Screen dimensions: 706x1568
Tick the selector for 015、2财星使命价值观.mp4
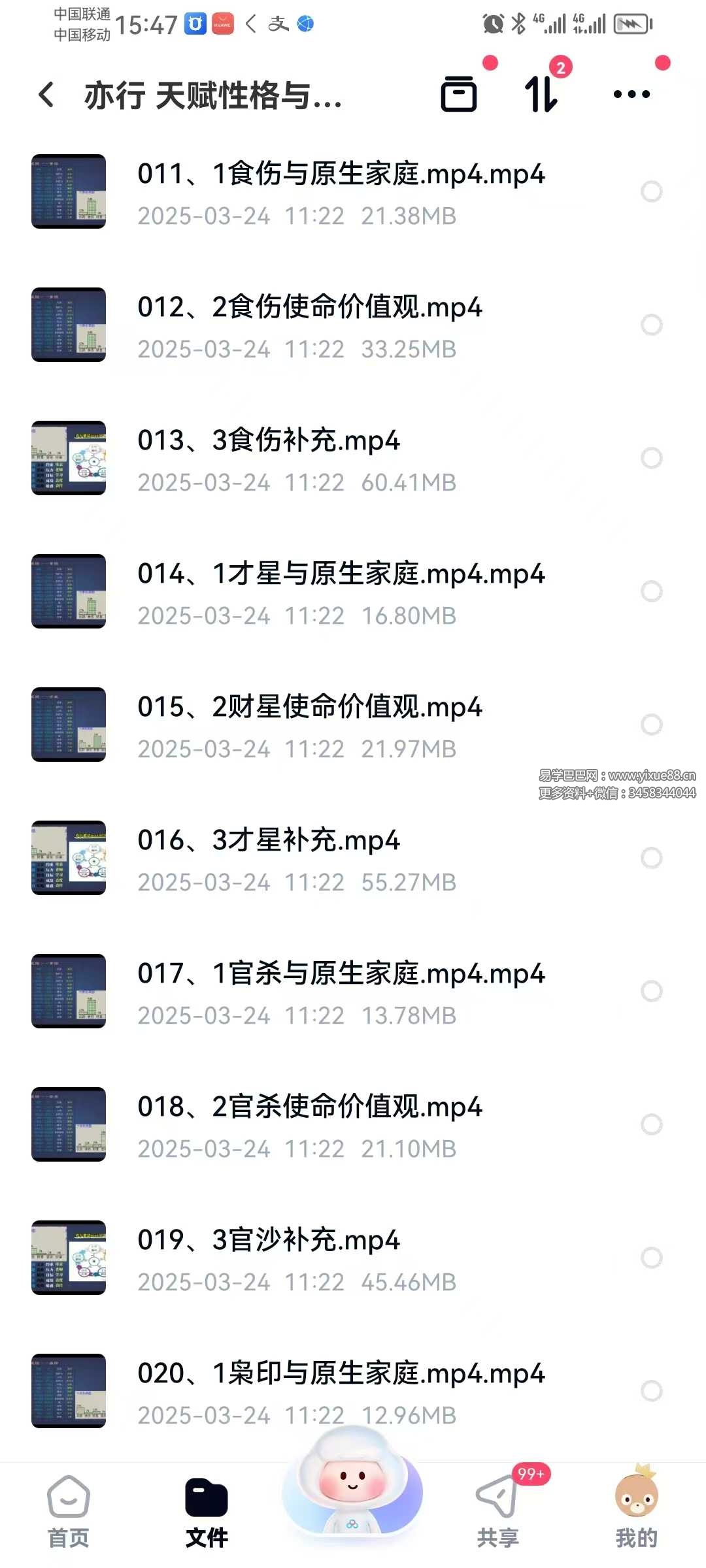tap(651, 725)
